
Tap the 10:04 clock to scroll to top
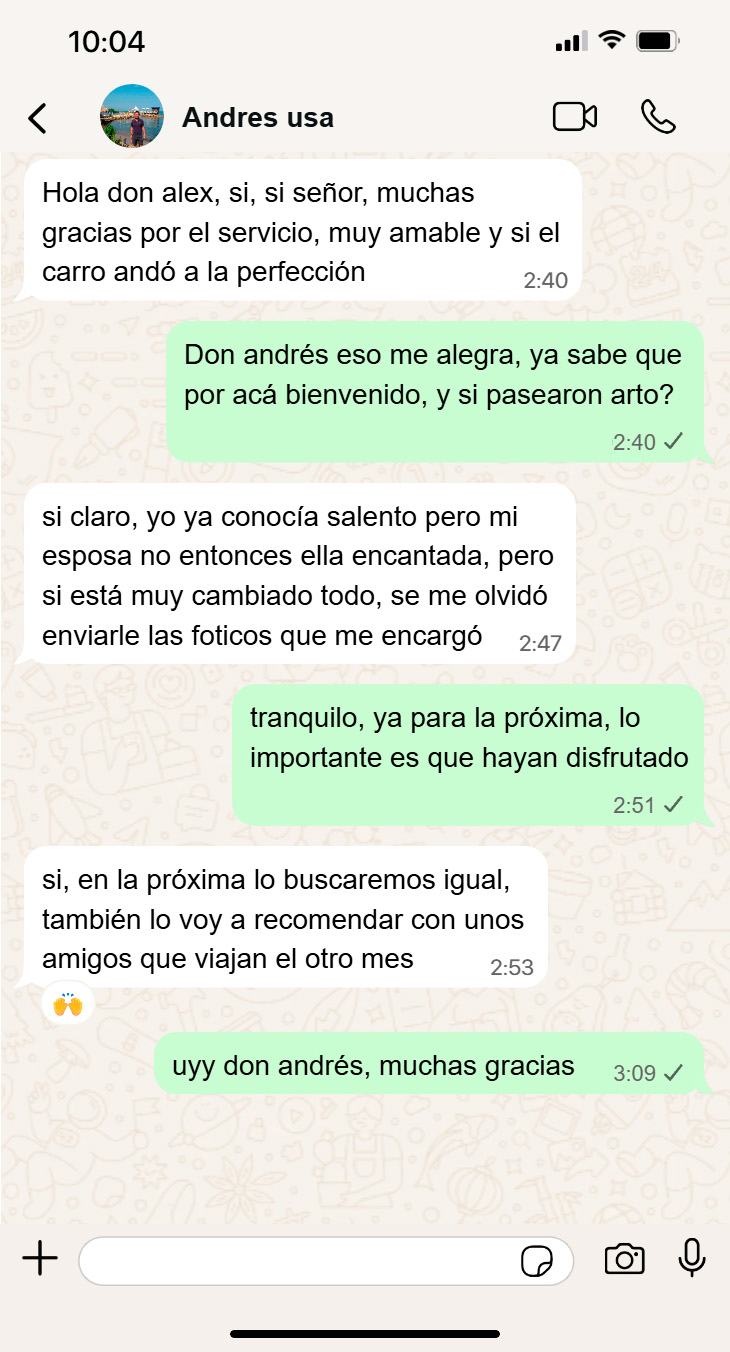107,40
